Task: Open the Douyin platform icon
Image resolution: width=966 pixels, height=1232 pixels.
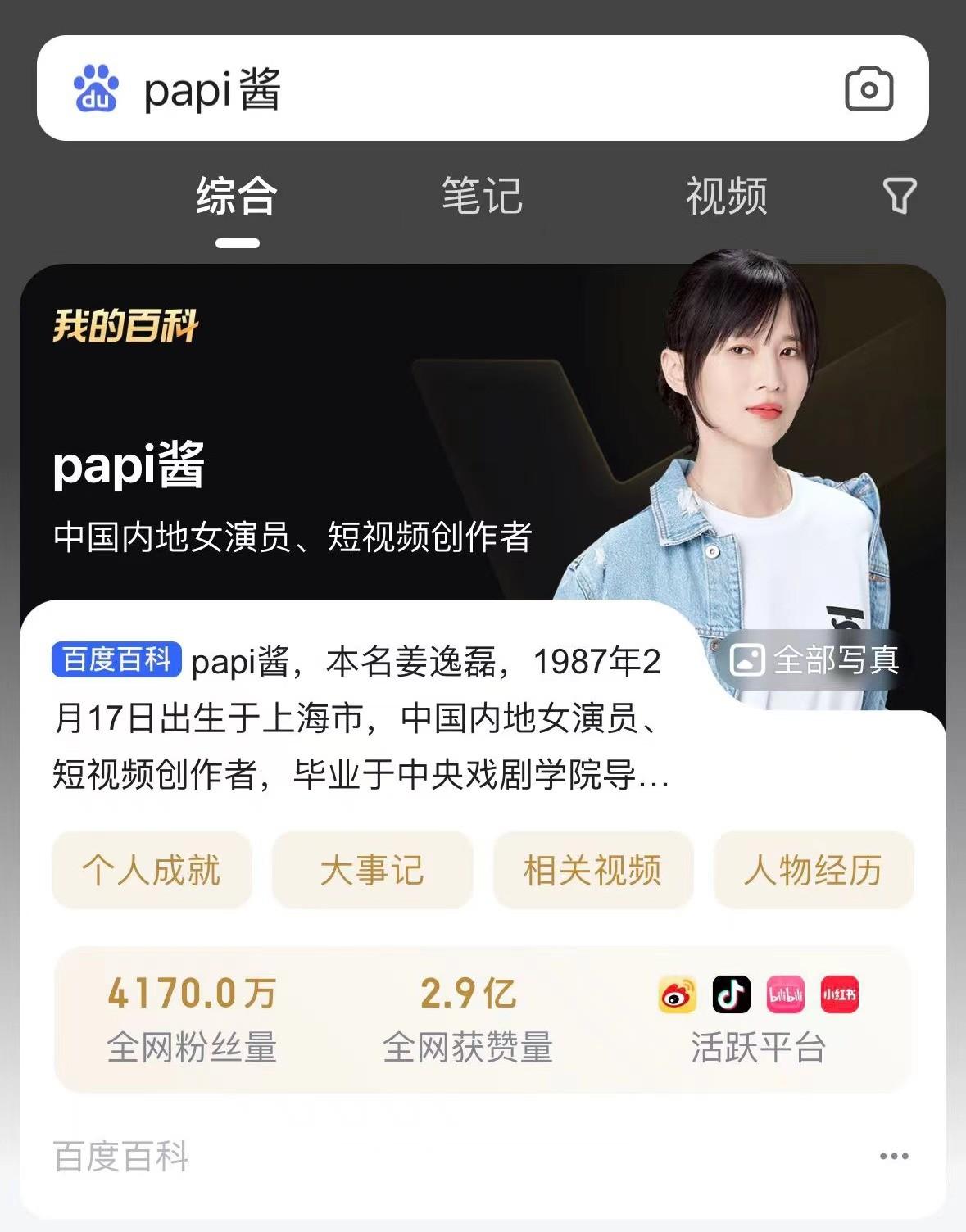Action: pyautogui.click(x=731, y=995)
